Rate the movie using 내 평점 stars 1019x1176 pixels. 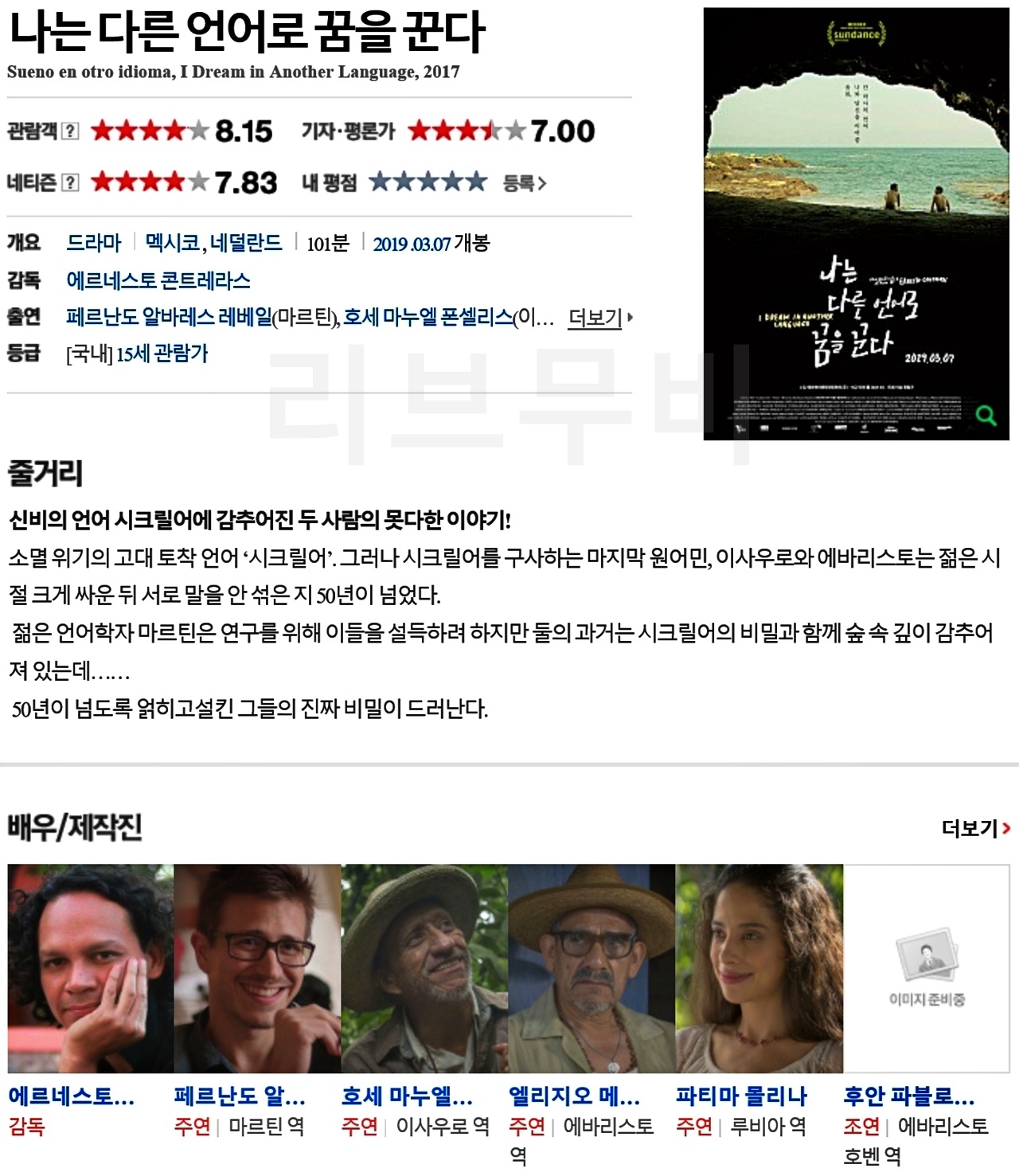(428, 182)
